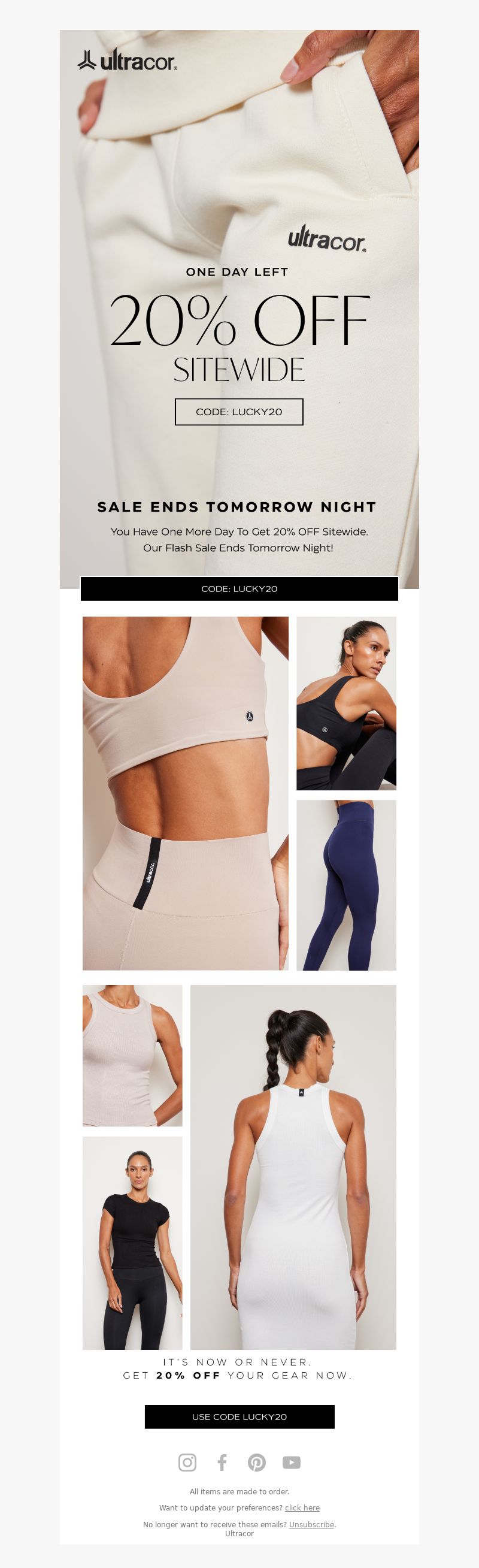Go to the YouTube channel icon

[292, 1462]
